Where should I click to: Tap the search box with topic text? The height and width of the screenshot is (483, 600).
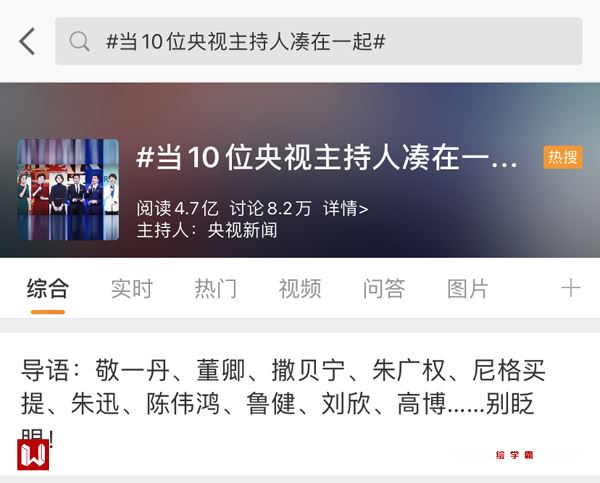(318, 42)
